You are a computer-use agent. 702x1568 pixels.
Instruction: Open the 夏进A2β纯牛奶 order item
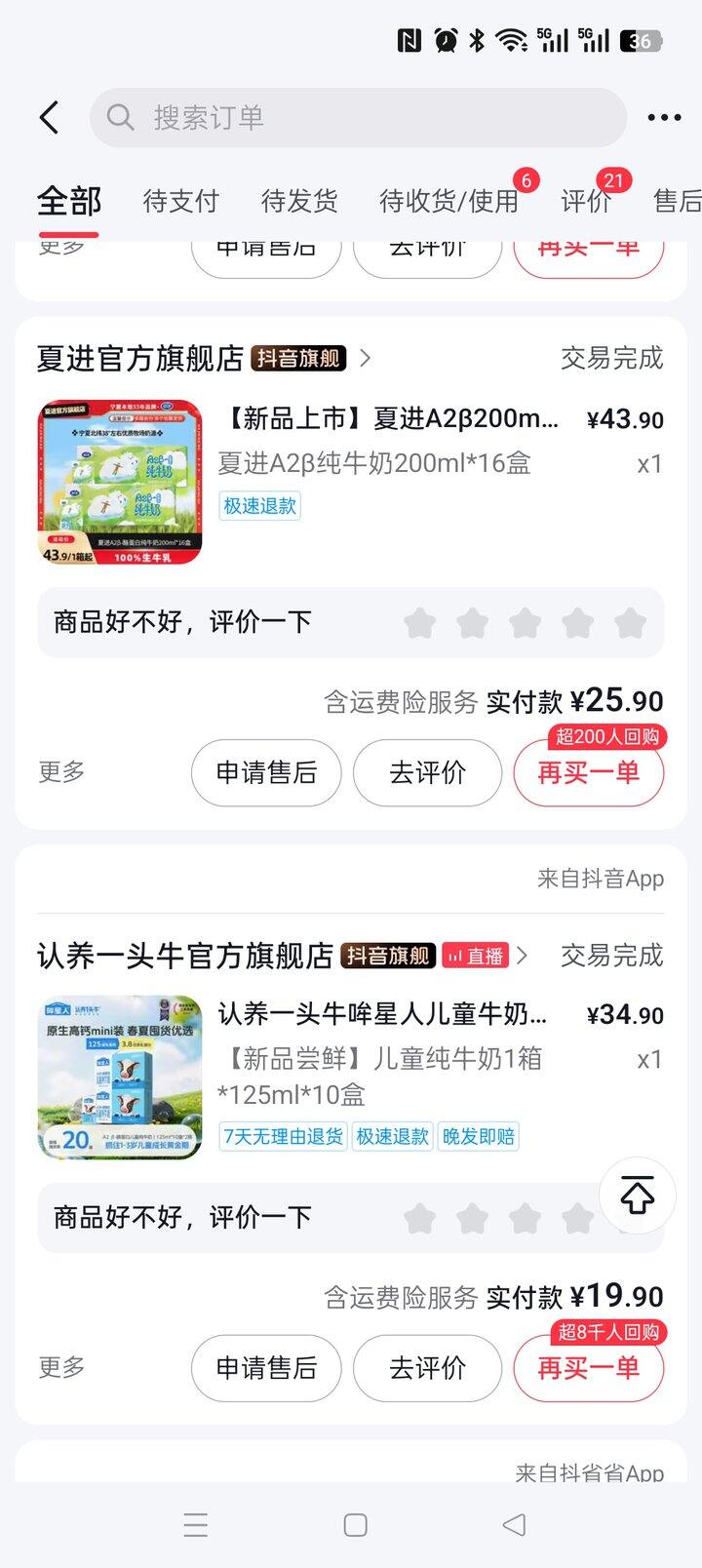390,439
